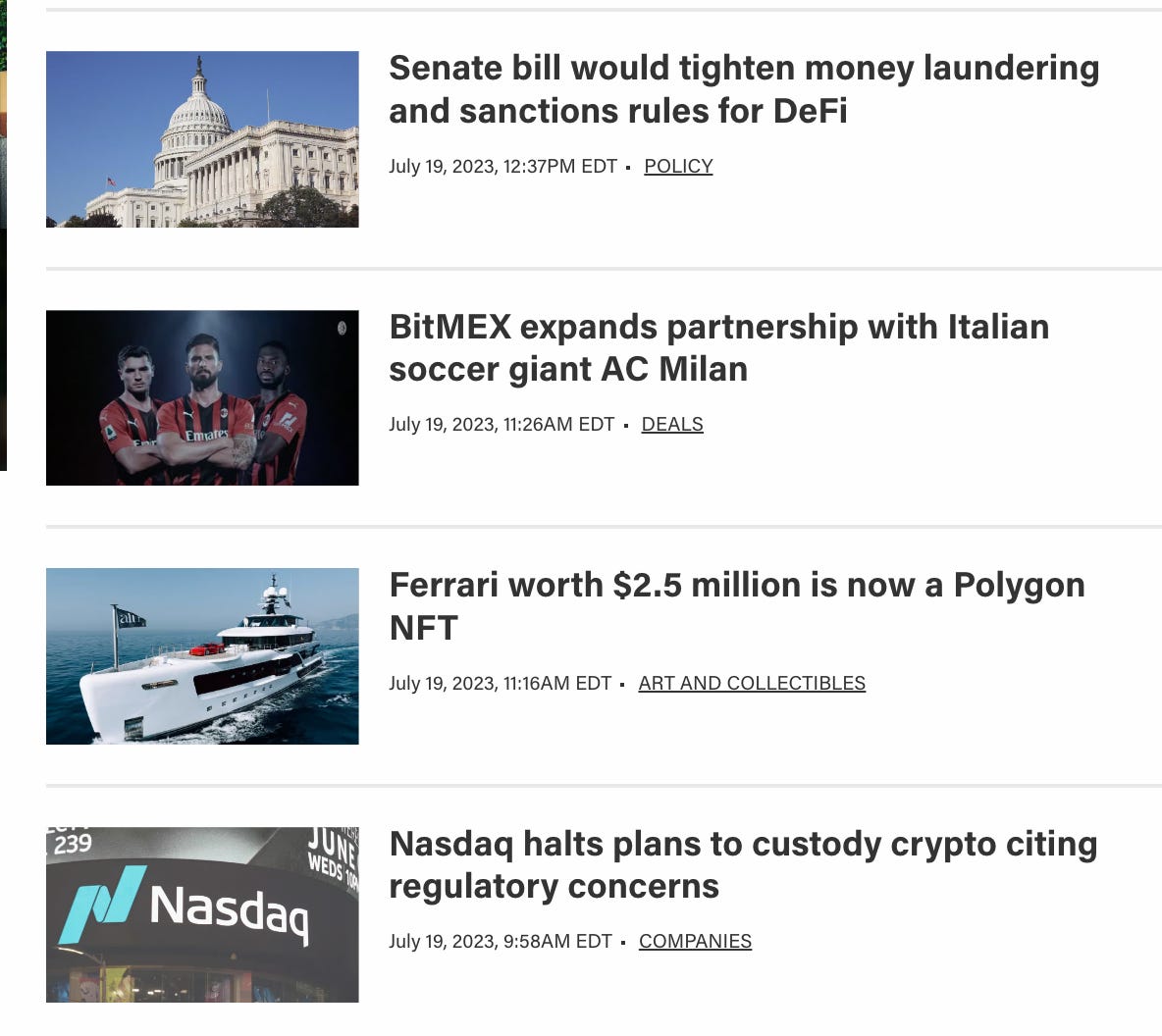The width and height of the screenshot is (1162, 1036).
Task: Open the POLICY category link
Action: 678,167
